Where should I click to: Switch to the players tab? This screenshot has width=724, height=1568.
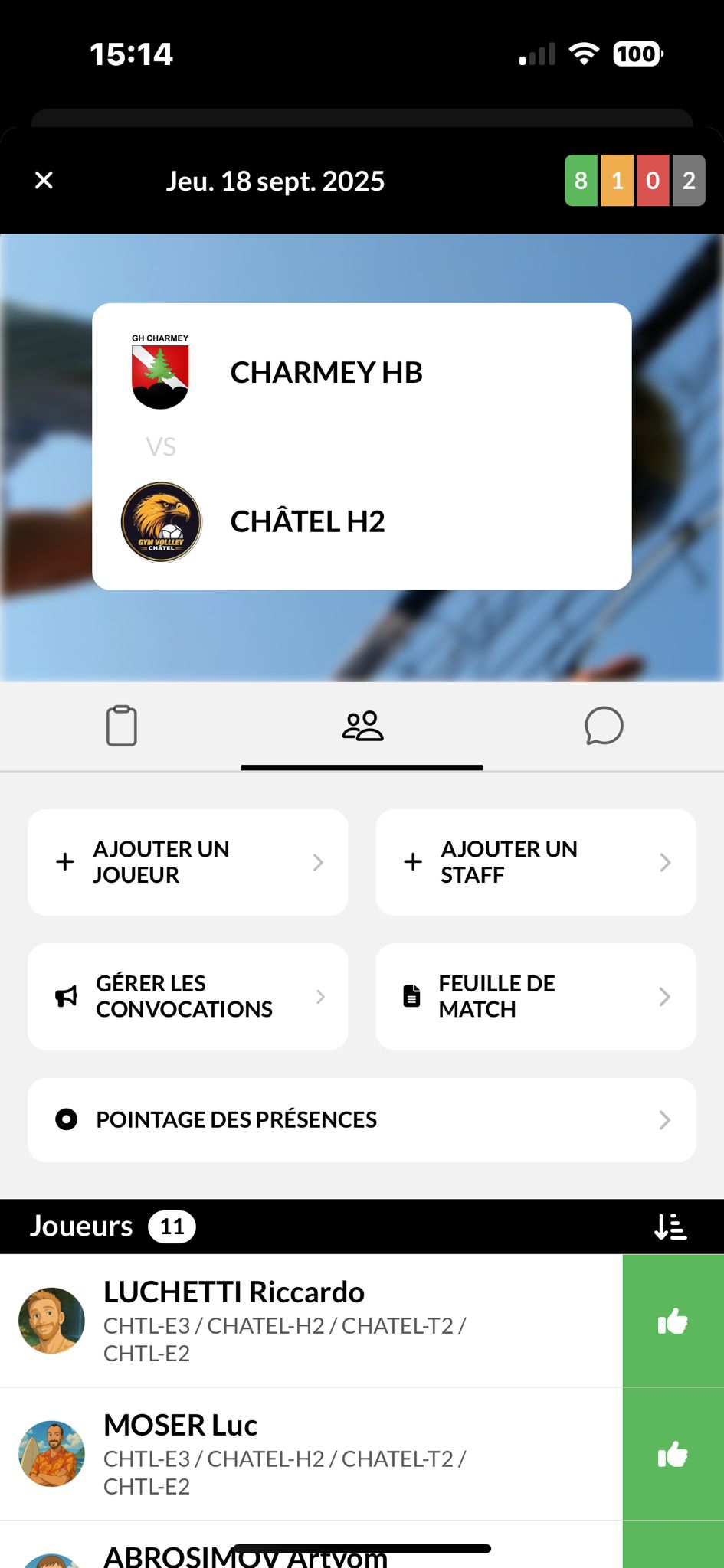pyautogui.click(x=362, y=726)
